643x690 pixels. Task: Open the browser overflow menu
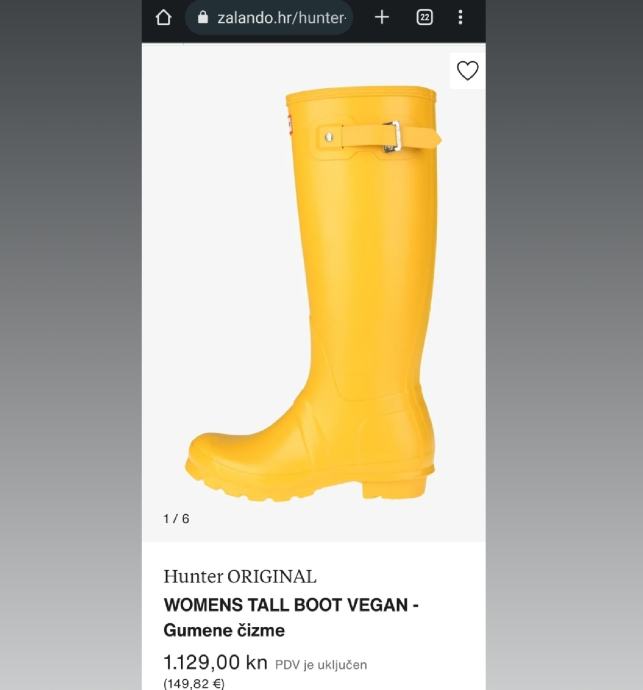[460, 17]
